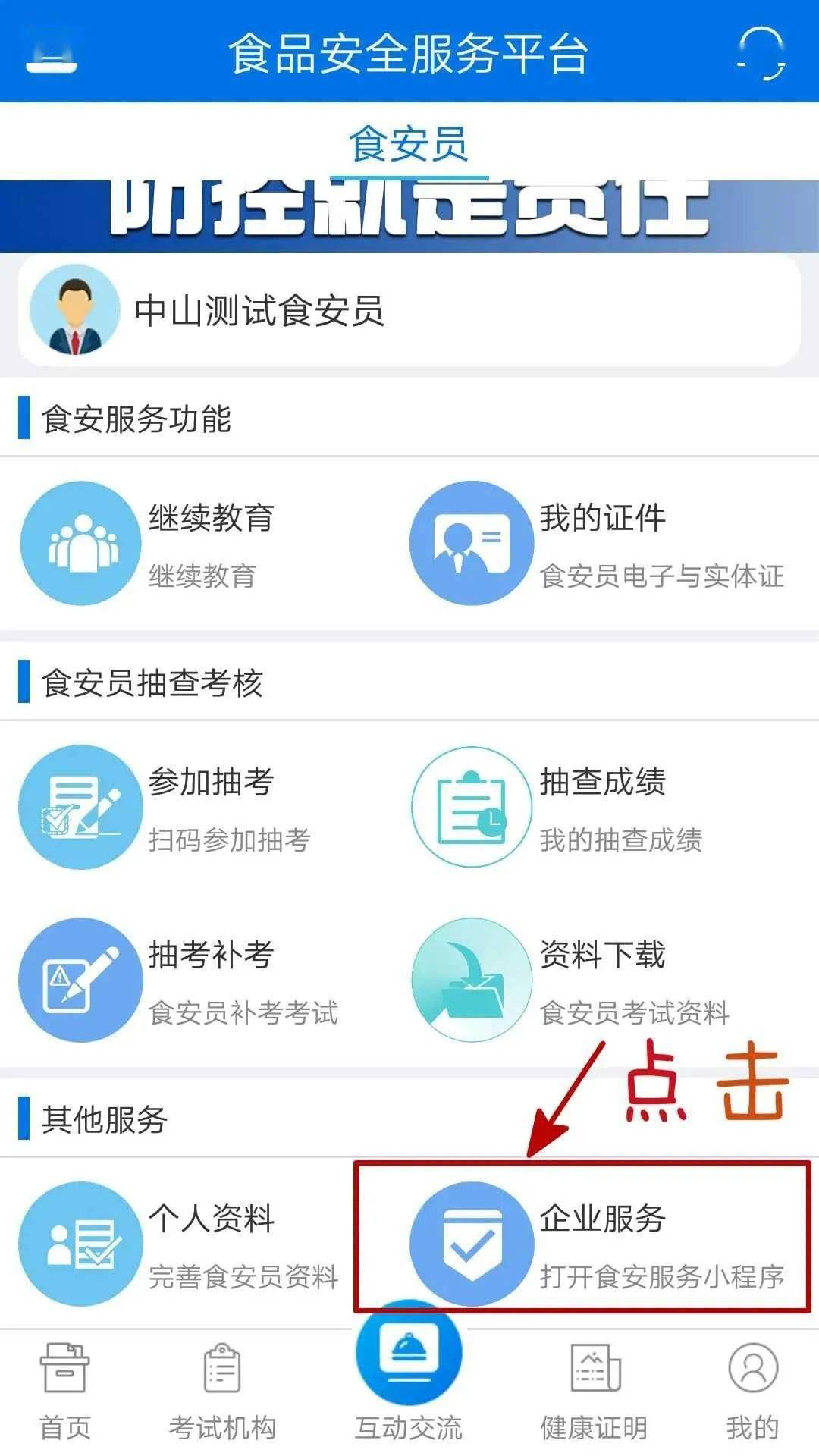View 我的证件 certificates
Image resolution: width=819 pixels, height=1456 pixels.
pyautogui.click(x=599, y=543)
